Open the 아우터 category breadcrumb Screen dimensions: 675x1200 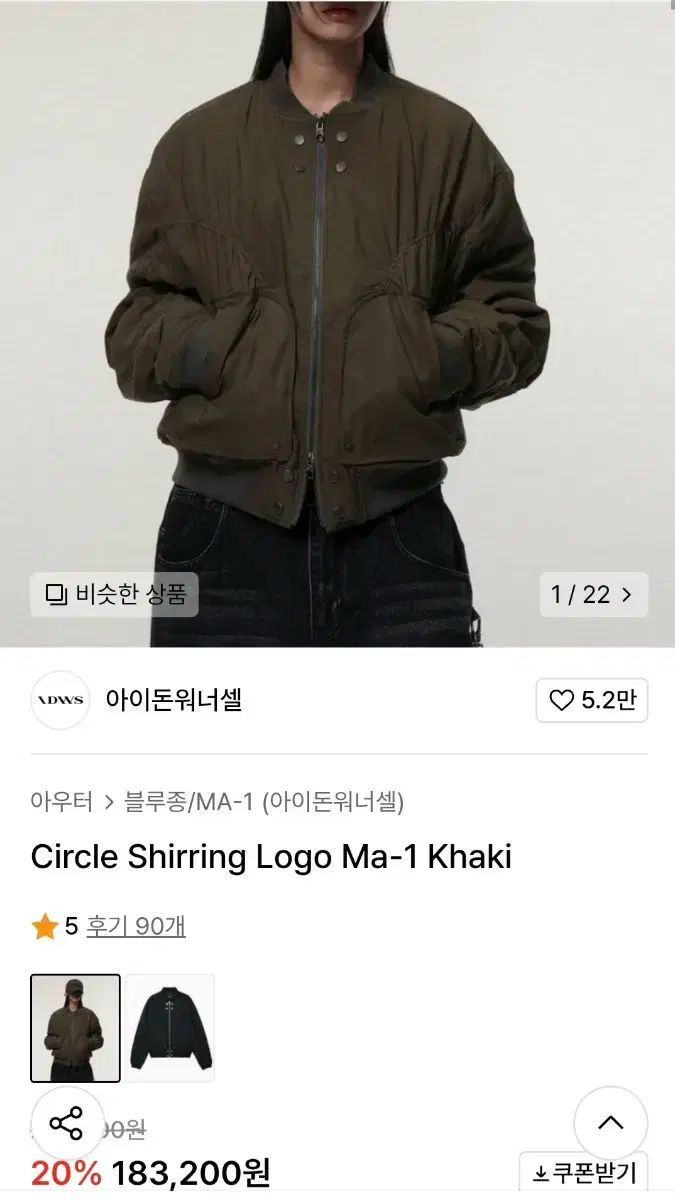click(61, 801)
